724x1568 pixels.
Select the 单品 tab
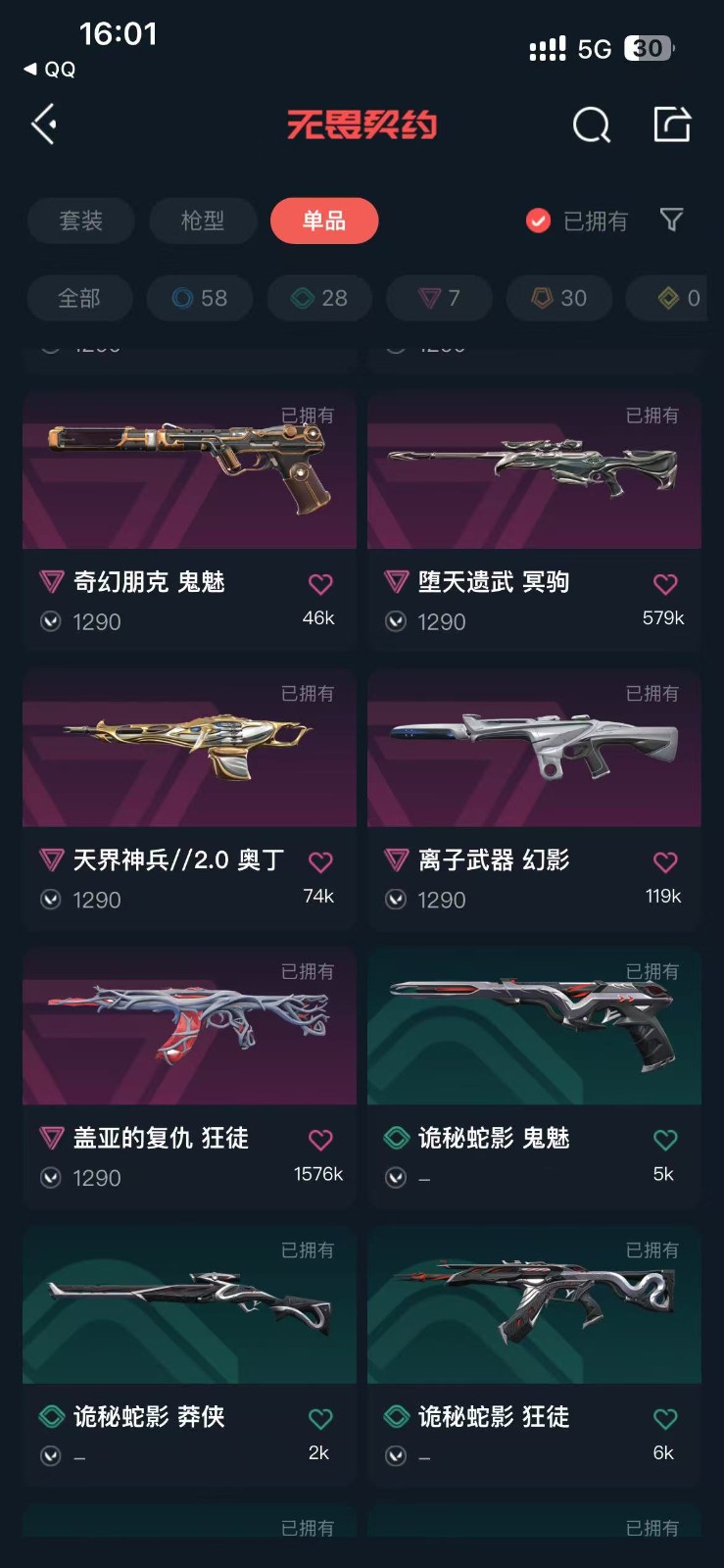324,220
